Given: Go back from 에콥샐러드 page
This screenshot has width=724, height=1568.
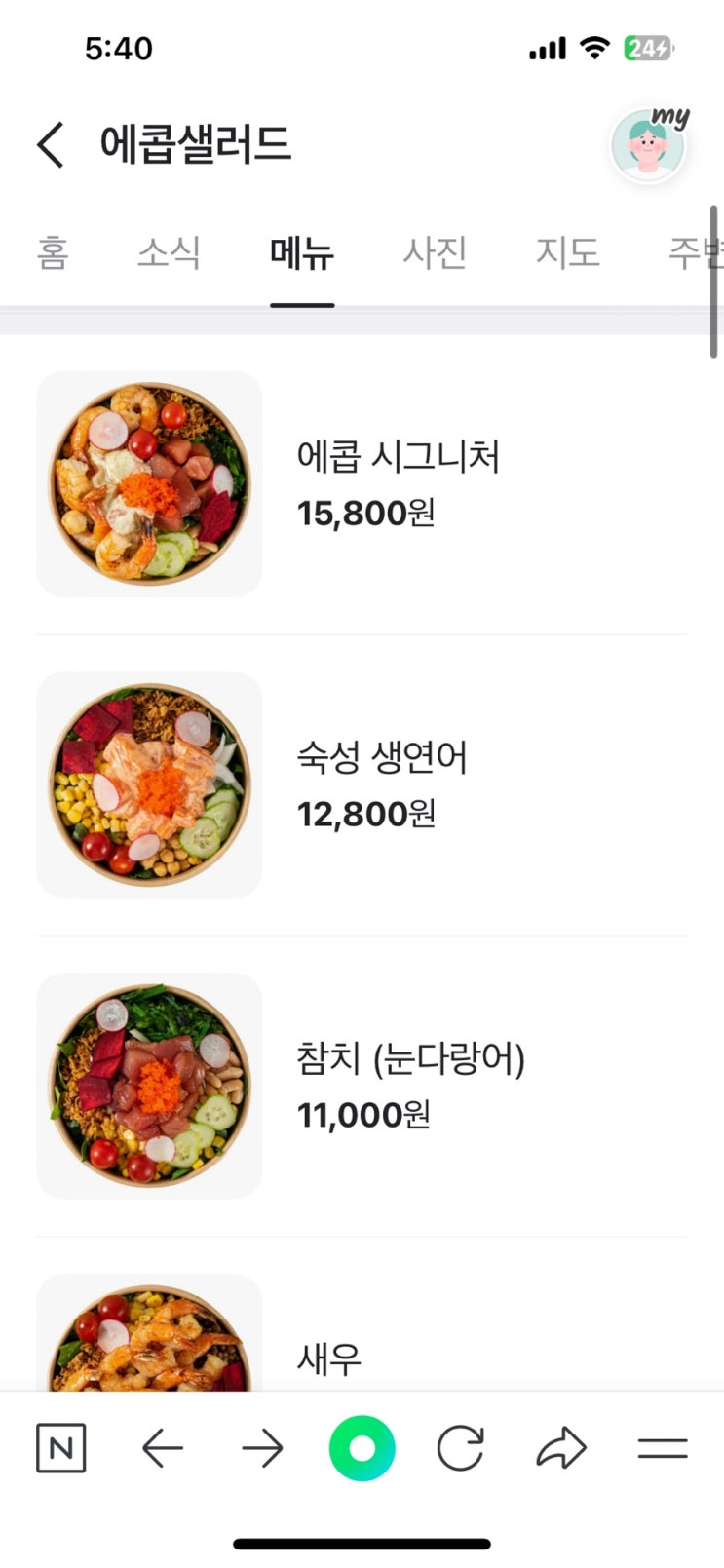Looking at the screenshot, I should 51,145.
